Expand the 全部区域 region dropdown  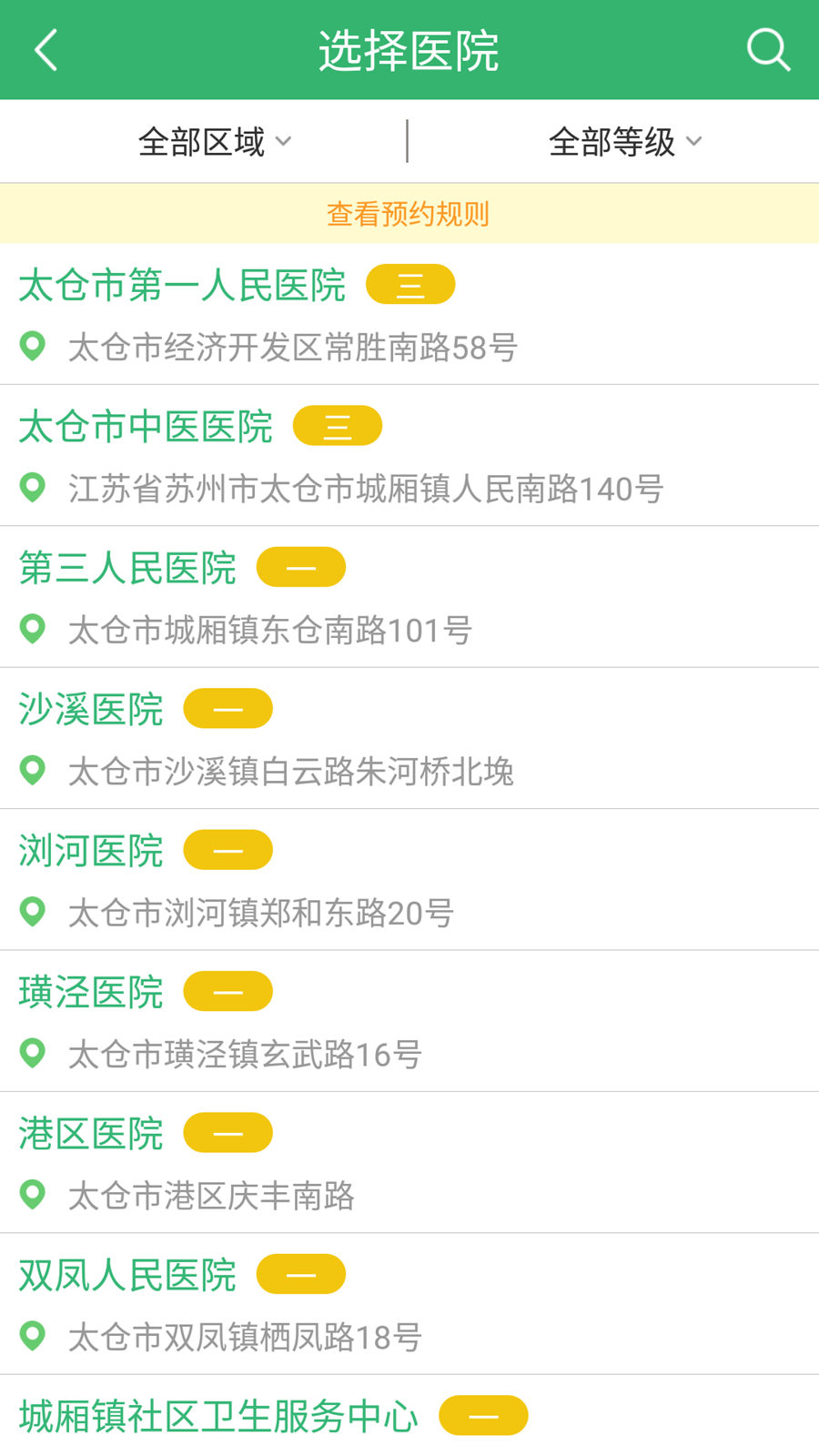[x=215, y=142]
